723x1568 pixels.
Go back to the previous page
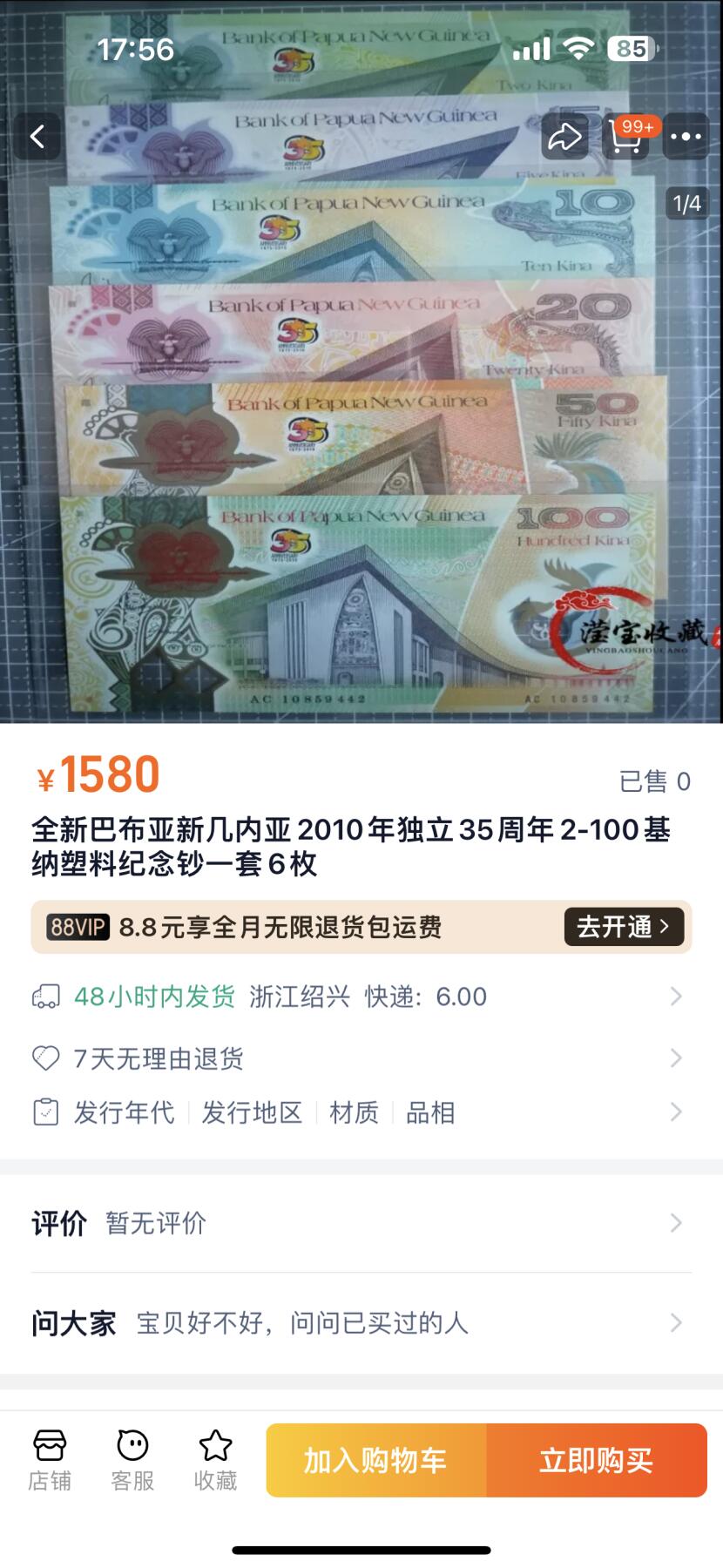[37, 137]
